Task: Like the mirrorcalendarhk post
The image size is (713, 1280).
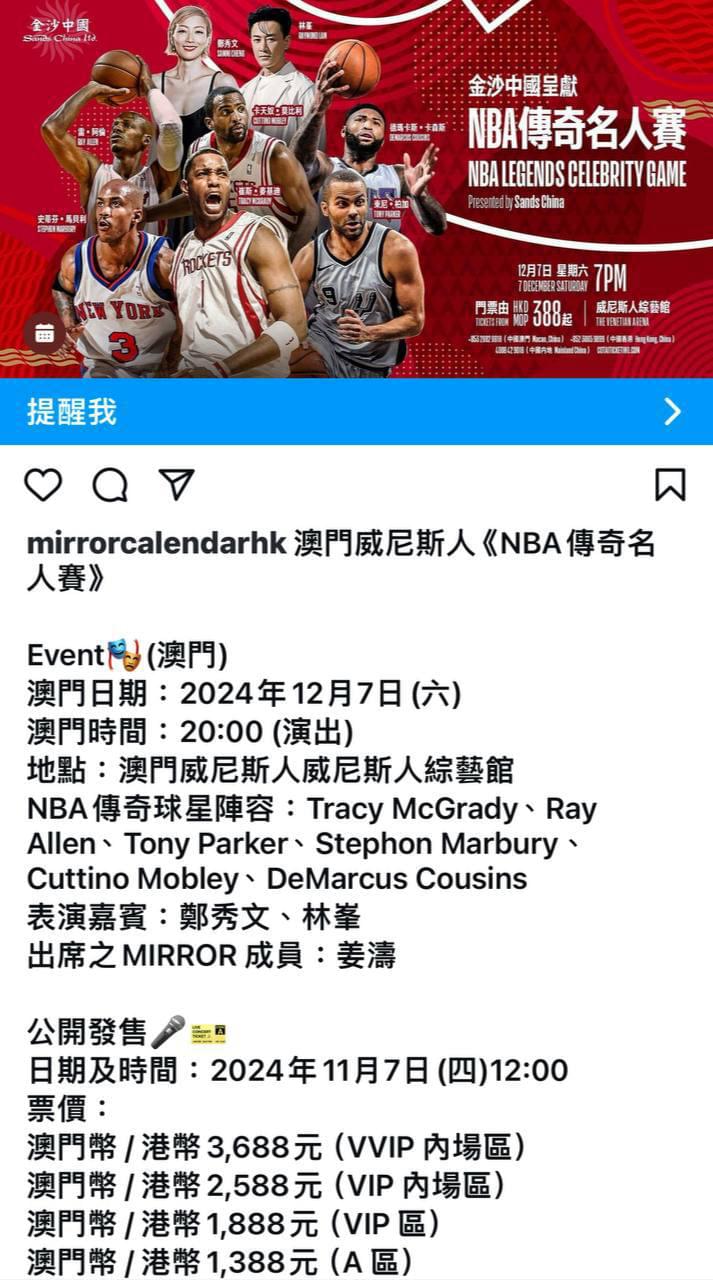Action: tap(43, 484)
